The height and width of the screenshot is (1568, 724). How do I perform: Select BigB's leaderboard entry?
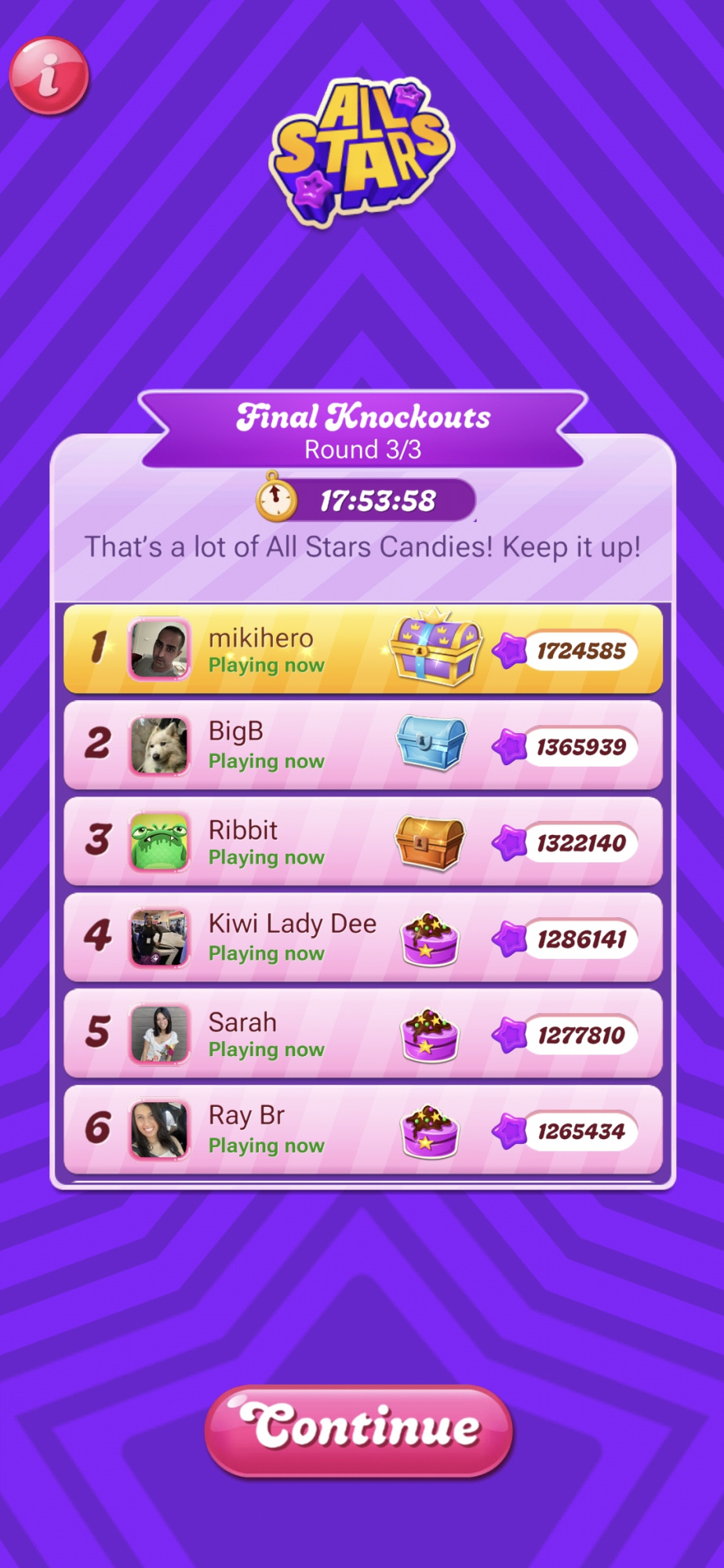point(362,745)
